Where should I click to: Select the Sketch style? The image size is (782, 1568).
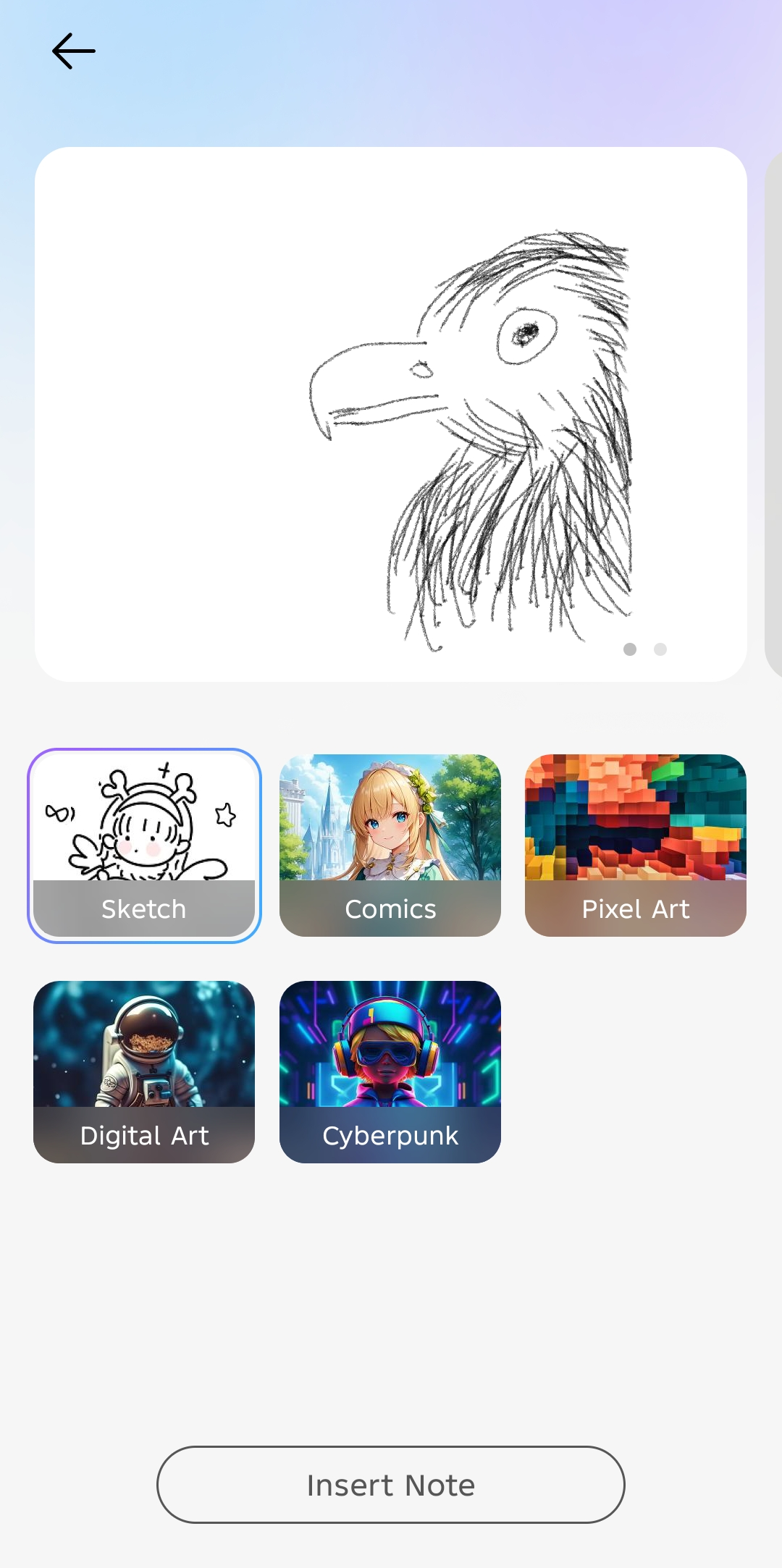click(144, 846)
